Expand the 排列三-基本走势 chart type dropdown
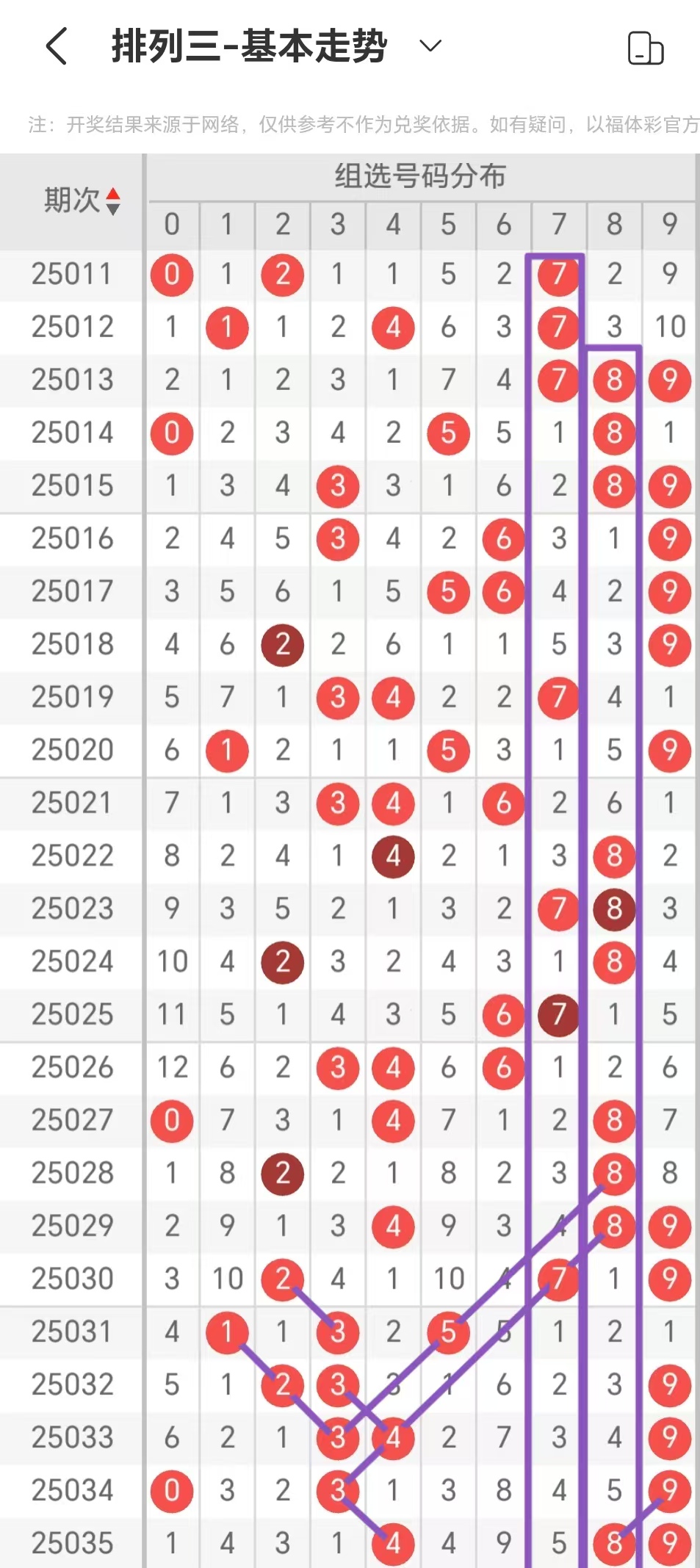 (x=430, y=46)
